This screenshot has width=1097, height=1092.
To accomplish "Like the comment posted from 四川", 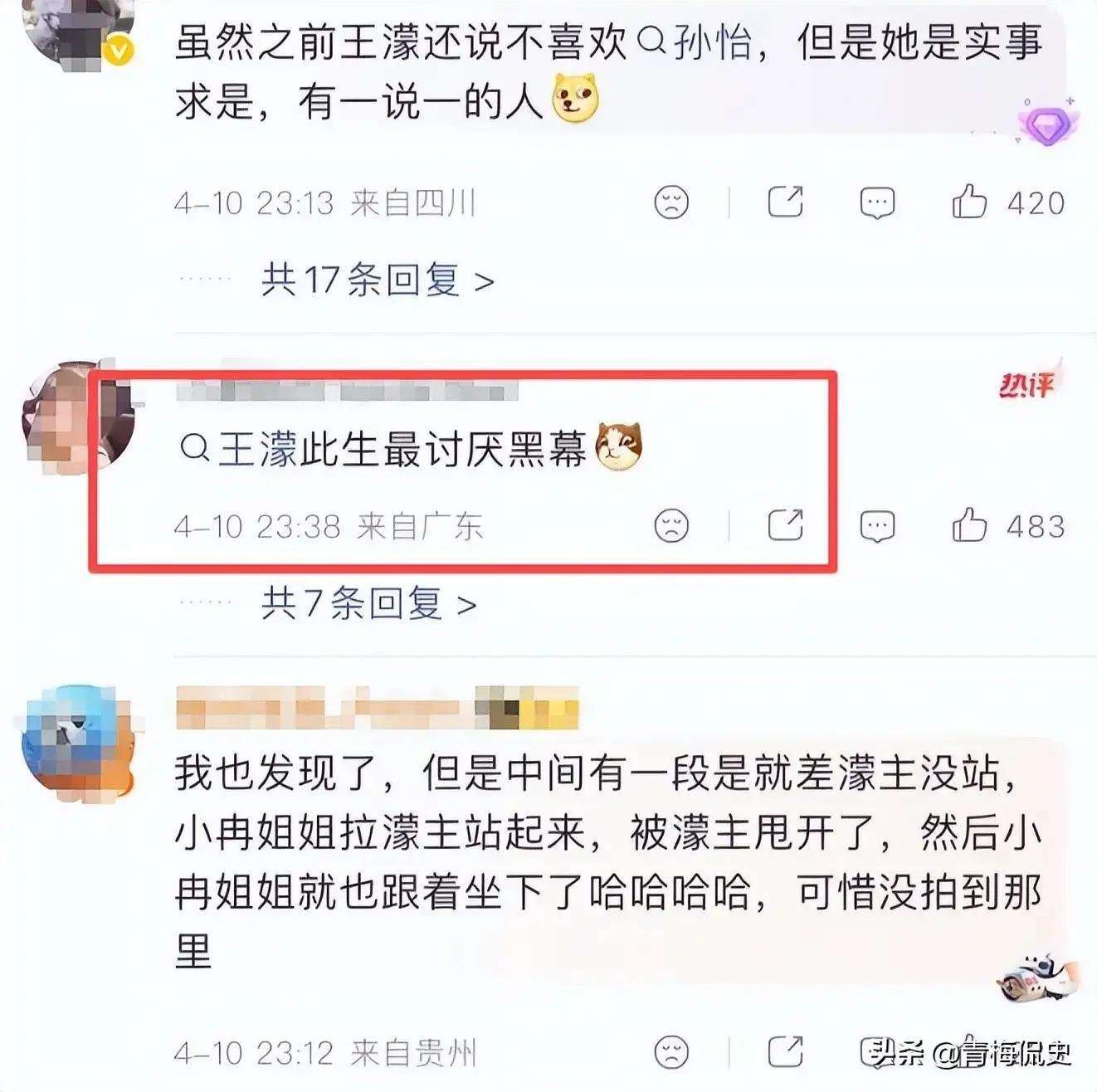I will click(x=968, y=202).
